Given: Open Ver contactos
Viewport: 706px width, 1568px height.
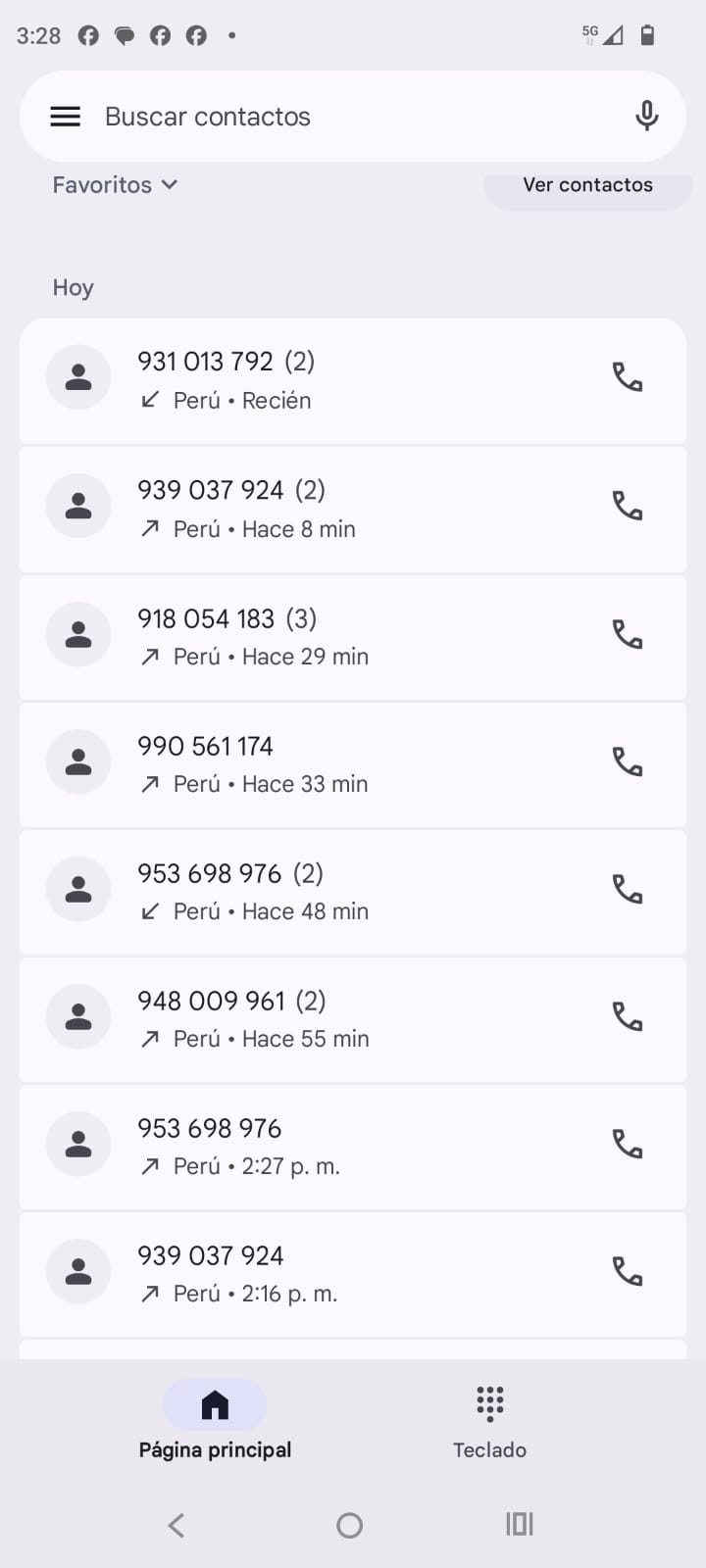Looking at the screenshot, I should point(587,186).
